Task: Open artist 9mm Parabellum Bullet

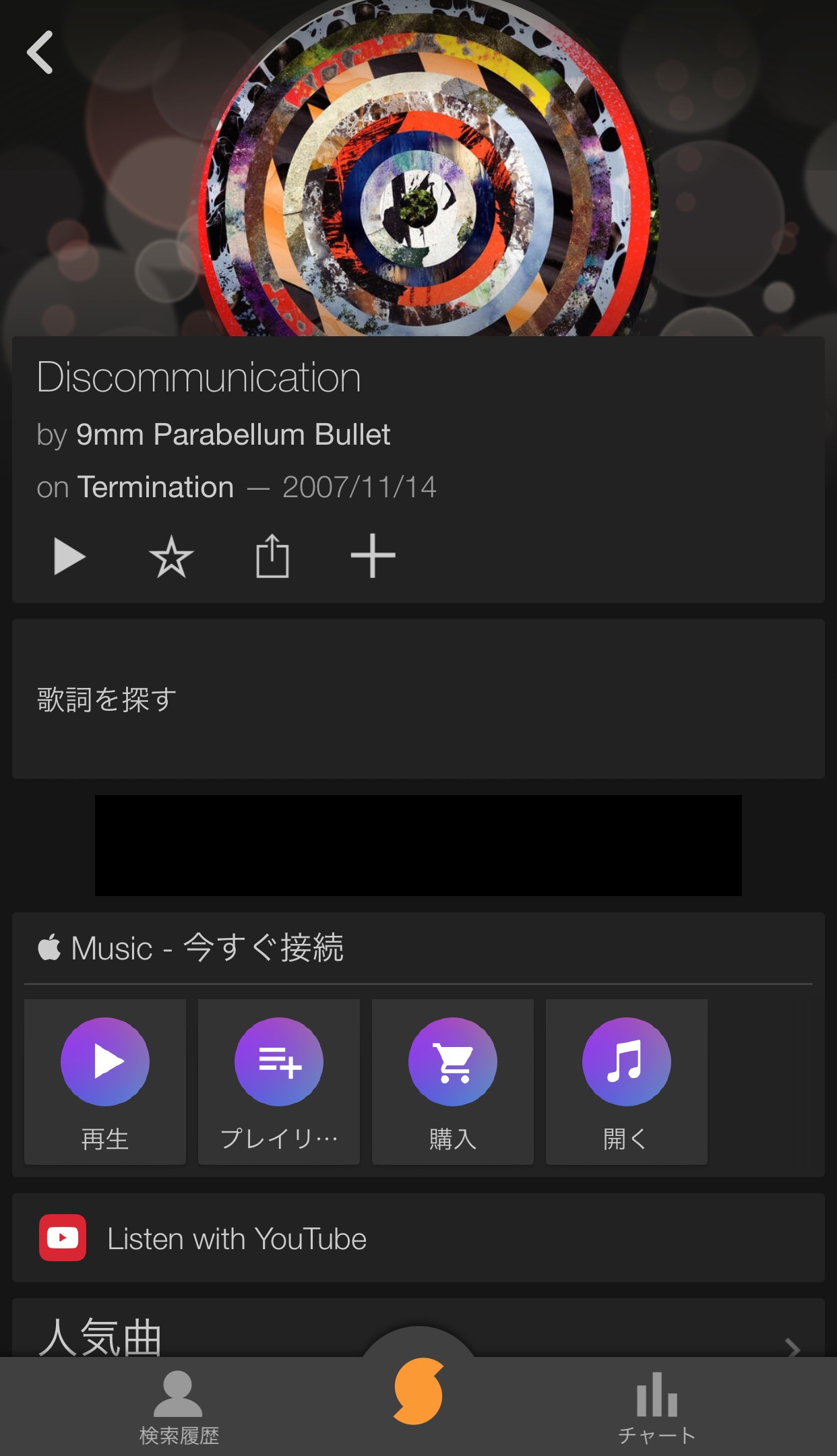Action: [233, 435]
